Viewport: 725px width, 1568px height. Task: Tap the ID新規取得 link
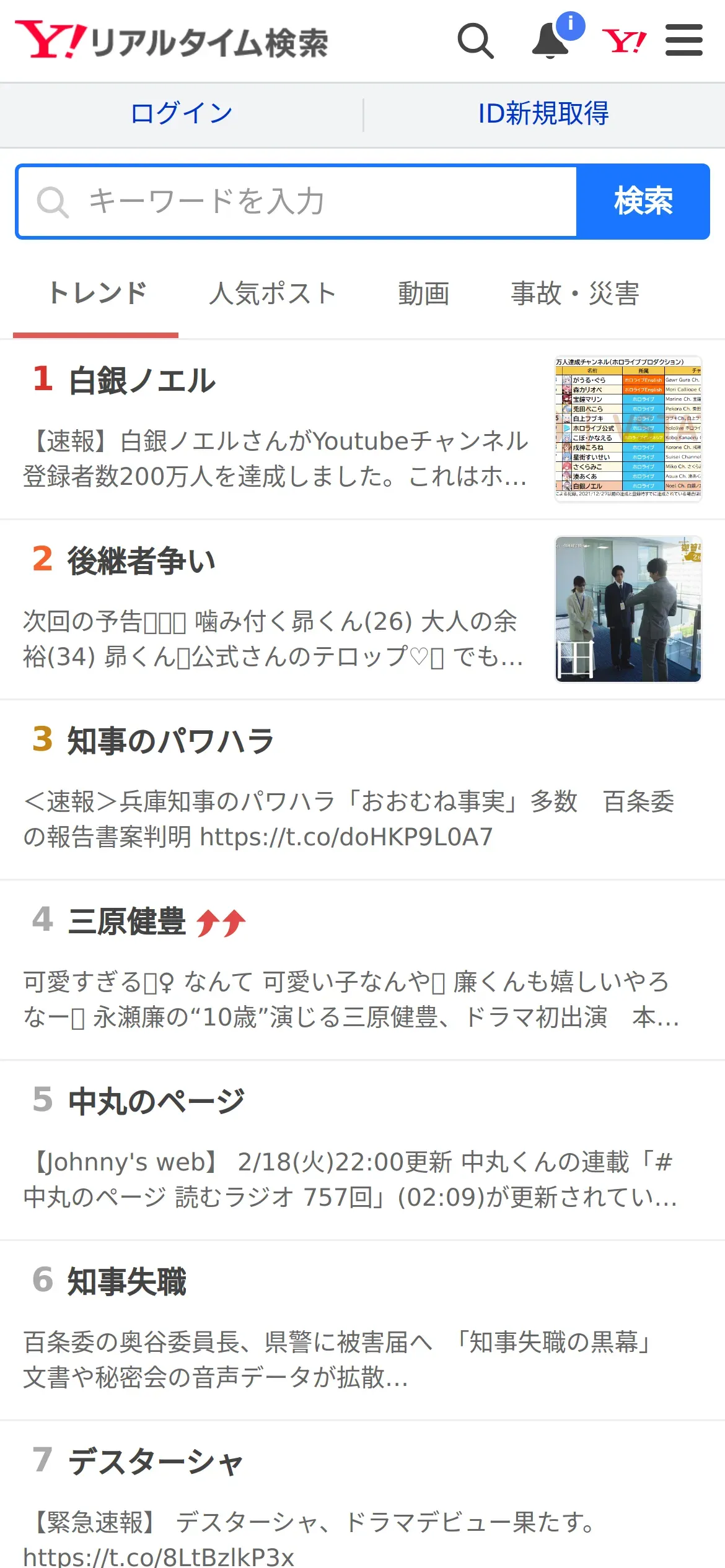[543, 113]
